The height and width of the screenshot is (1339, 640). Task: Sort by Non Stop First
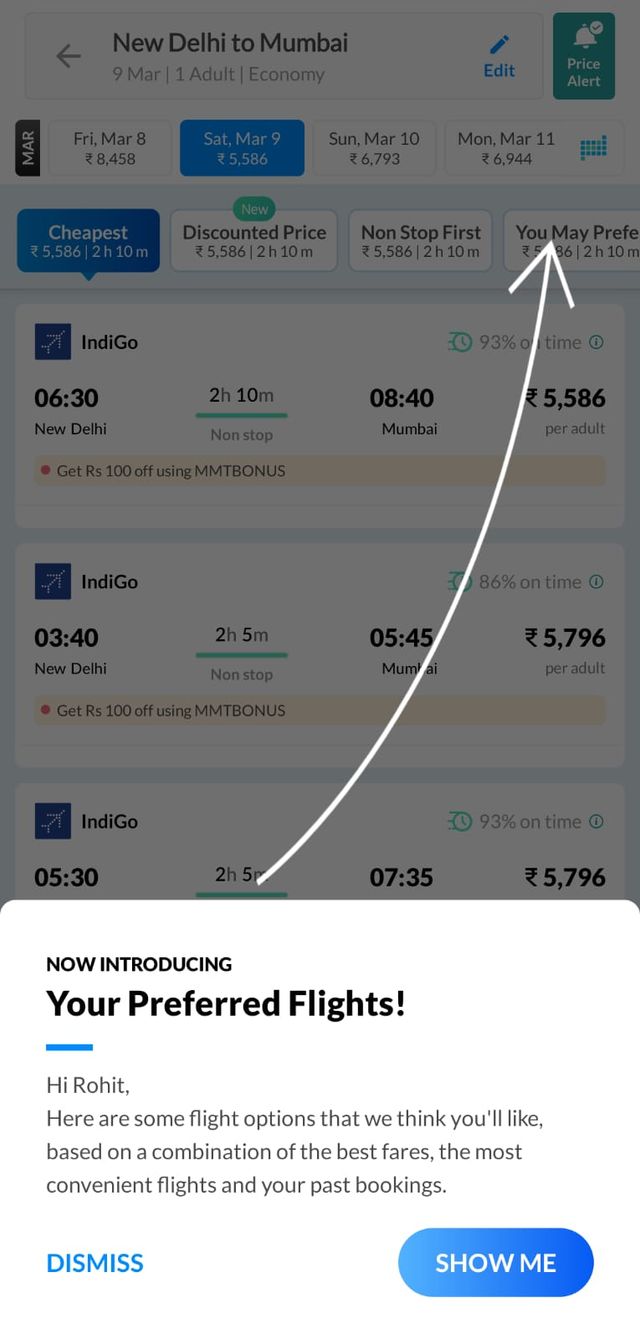tap(421, 241)
